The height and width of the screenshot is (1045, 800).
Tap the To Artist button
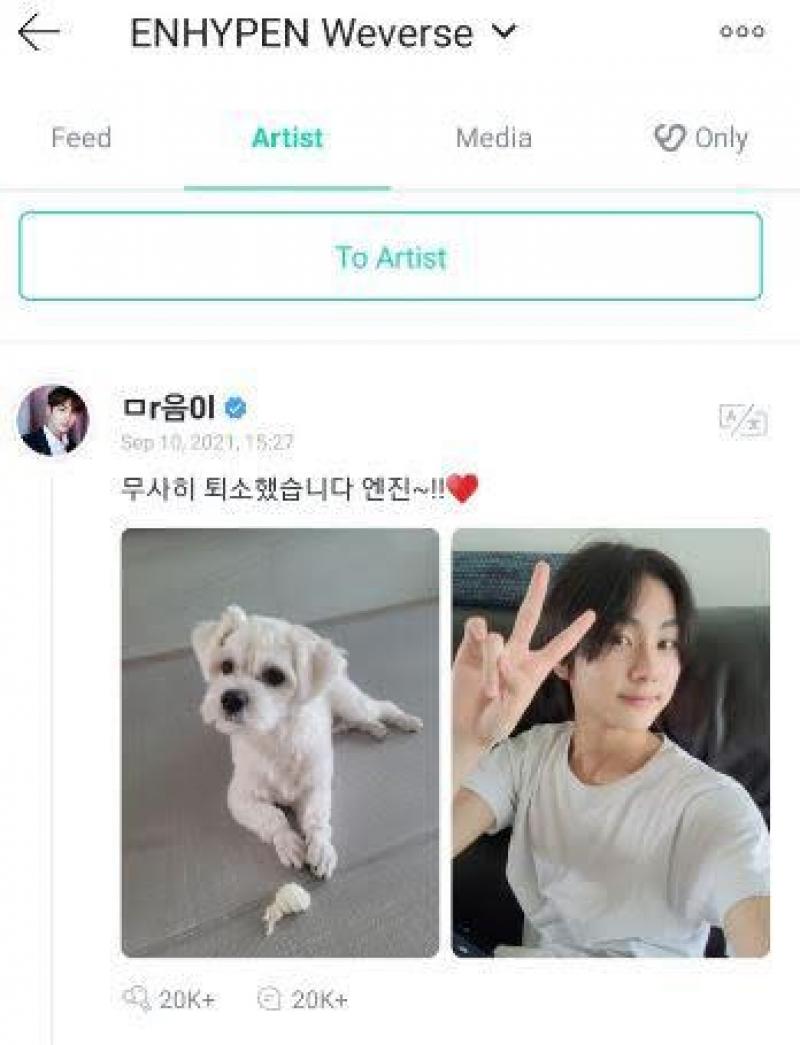(x=390, y=257)
